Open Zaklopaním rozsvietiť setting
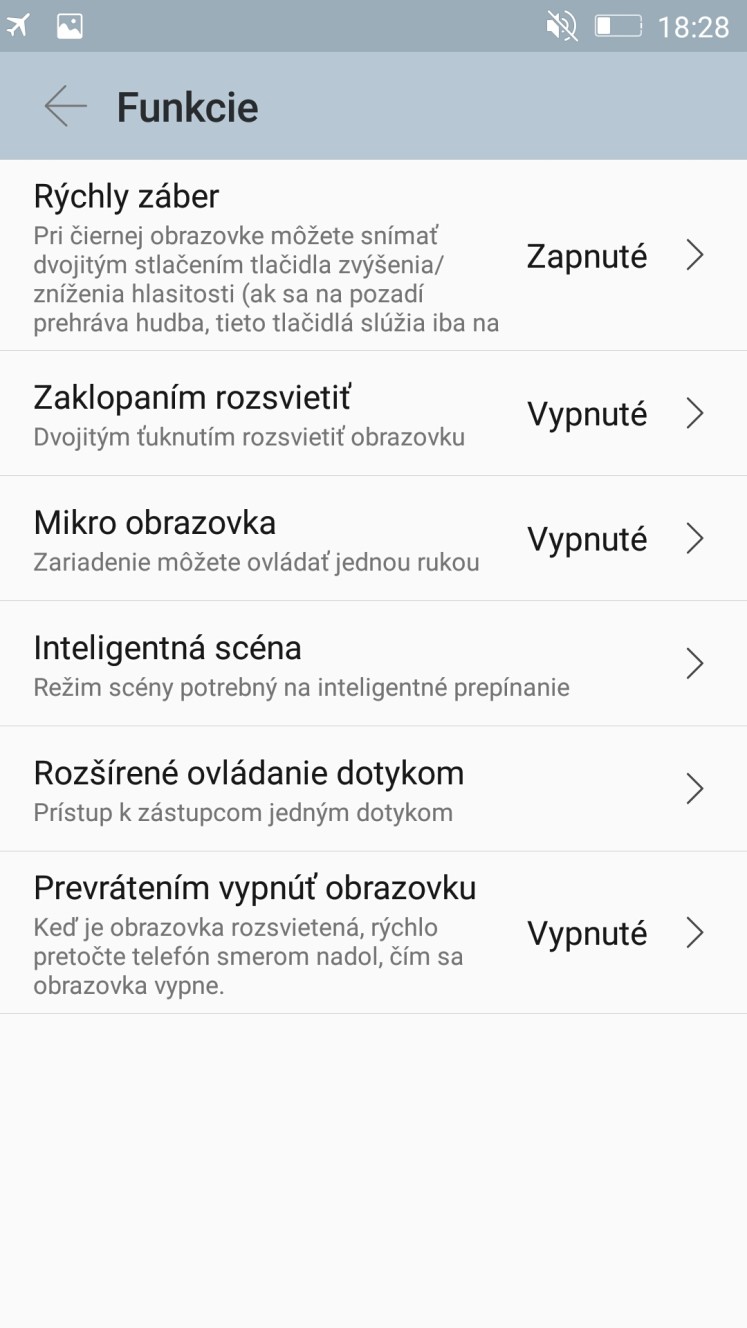Viewport: 747px width, 1328px height. click(x=373, y=413)
